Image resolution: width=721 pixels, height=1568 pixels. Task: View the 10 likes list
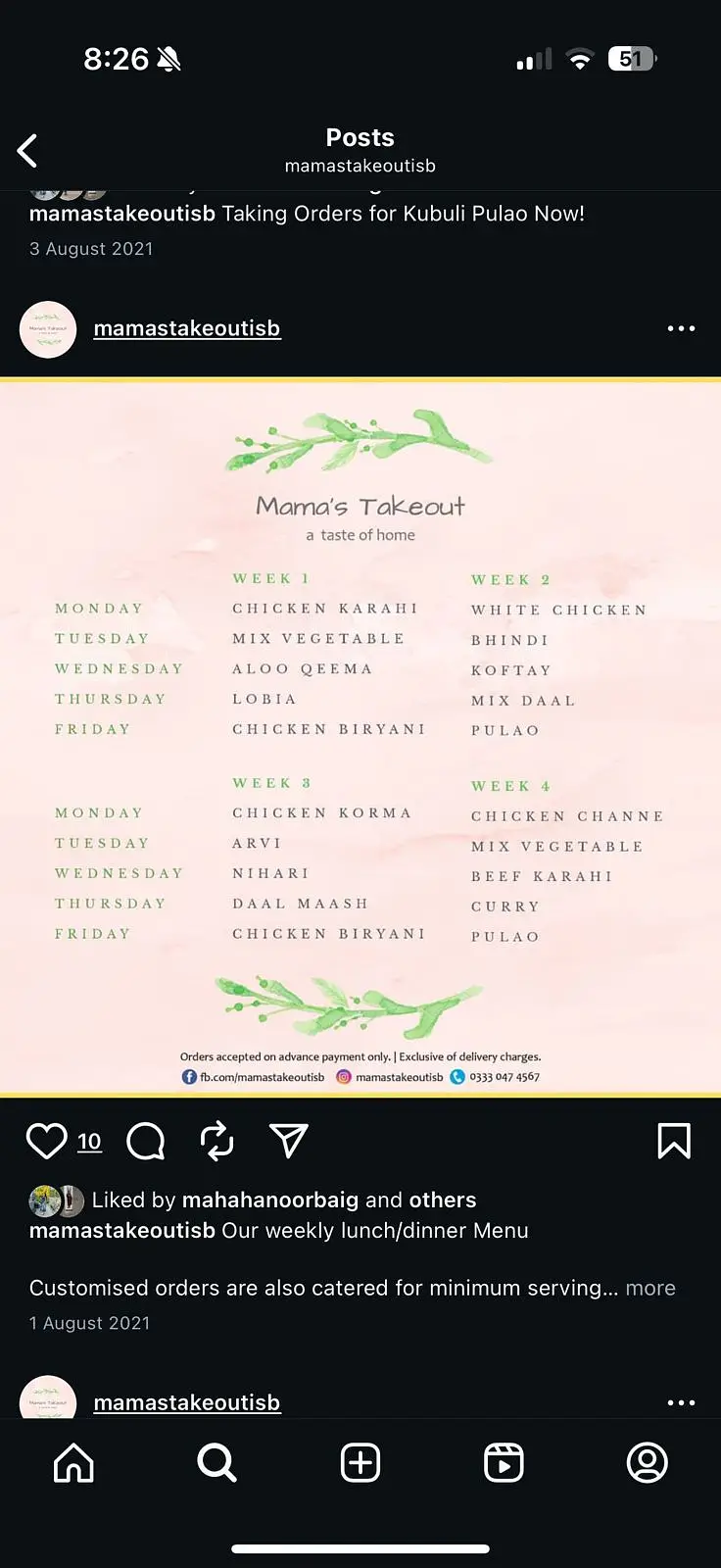89,1142
